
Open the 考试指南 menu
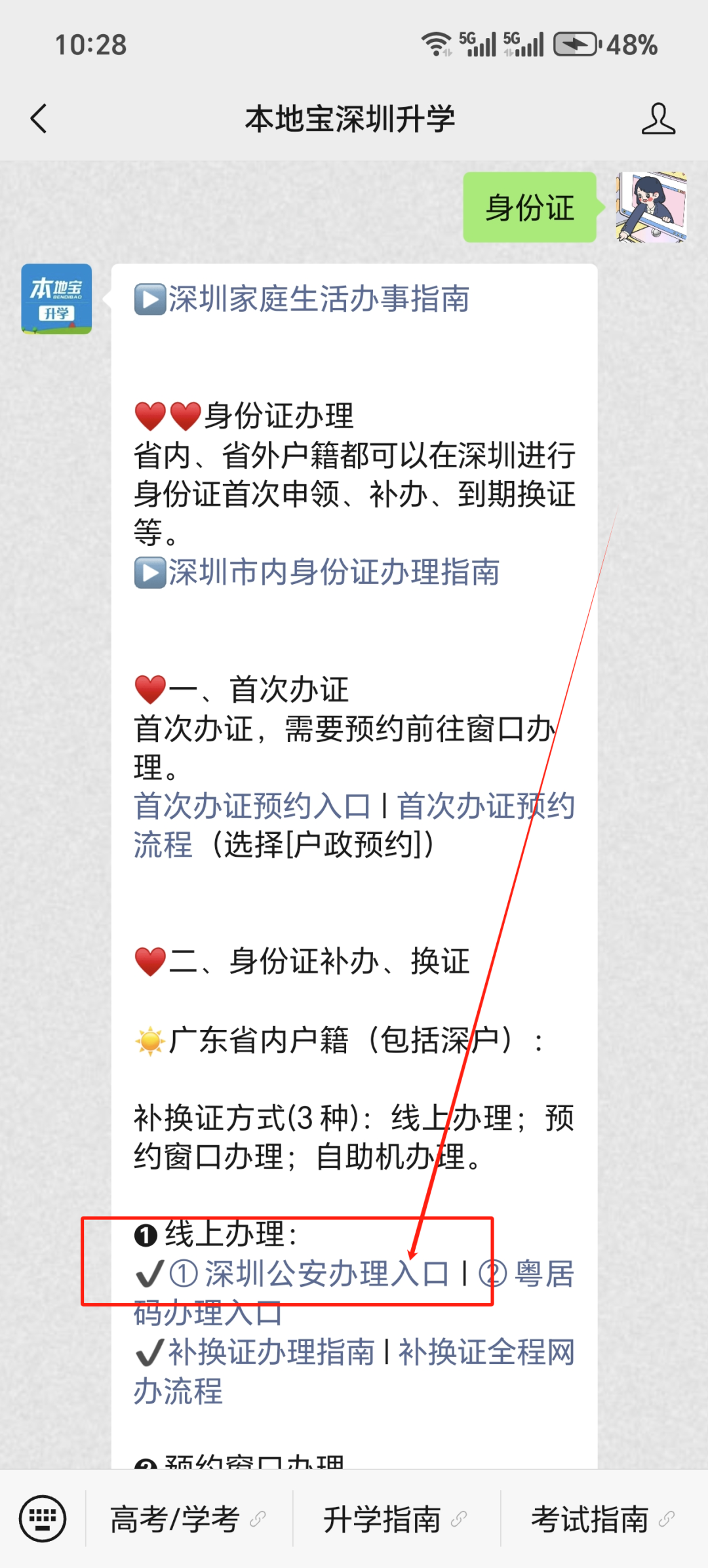click(x=590, y=1519)
